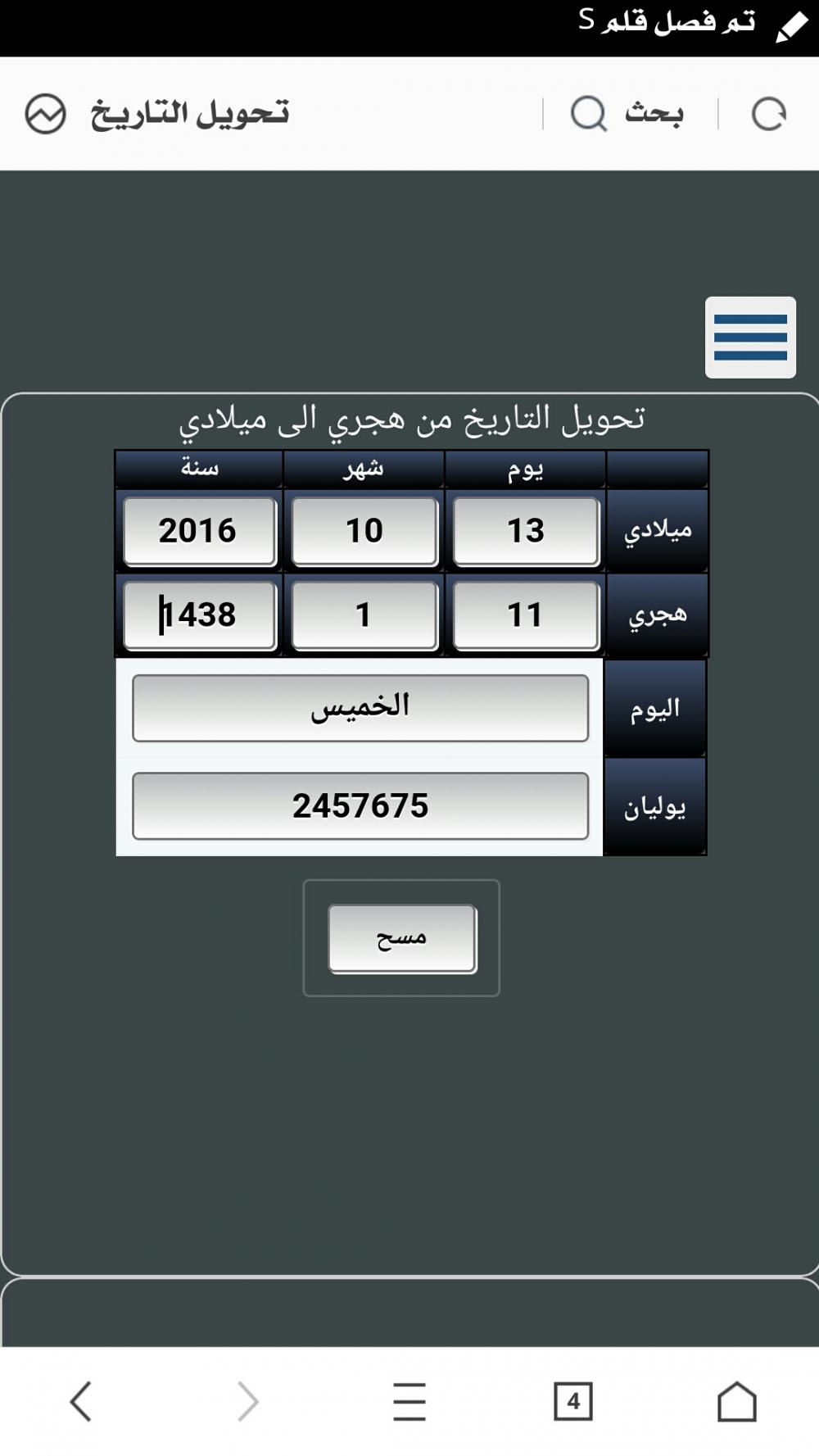Edit the Gregorian year field 2016

pos(199,531)
